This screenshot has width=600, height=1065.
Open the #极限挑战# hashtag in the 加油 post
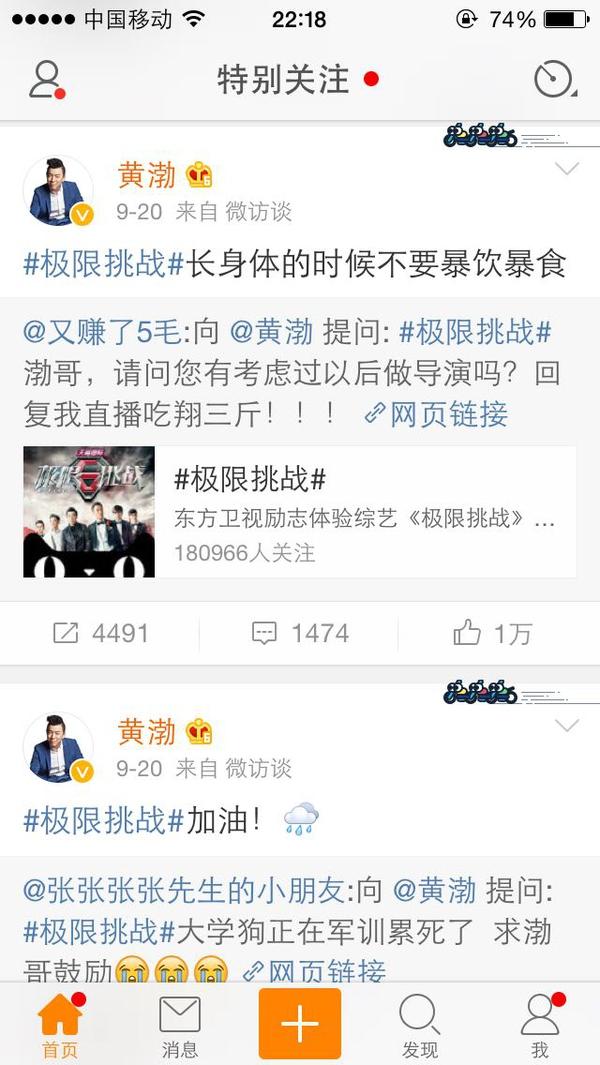pos(104,821)
